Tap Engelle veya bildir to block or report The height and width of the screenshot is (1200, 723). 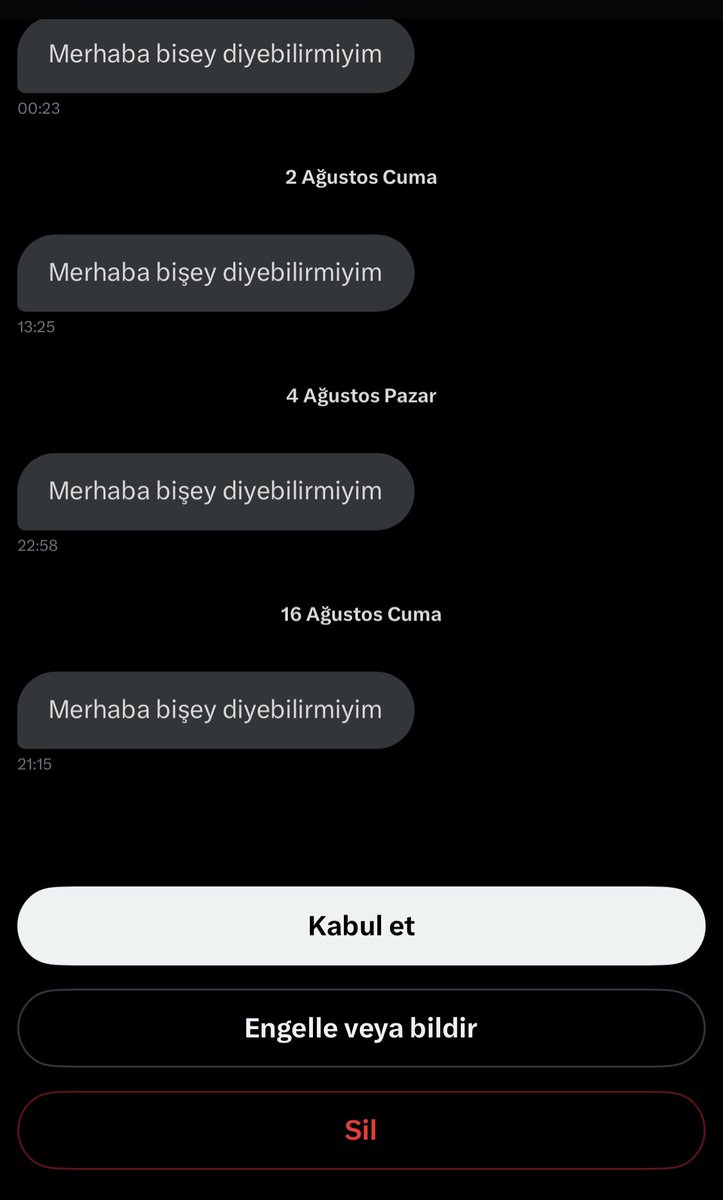coord(361,1028)
